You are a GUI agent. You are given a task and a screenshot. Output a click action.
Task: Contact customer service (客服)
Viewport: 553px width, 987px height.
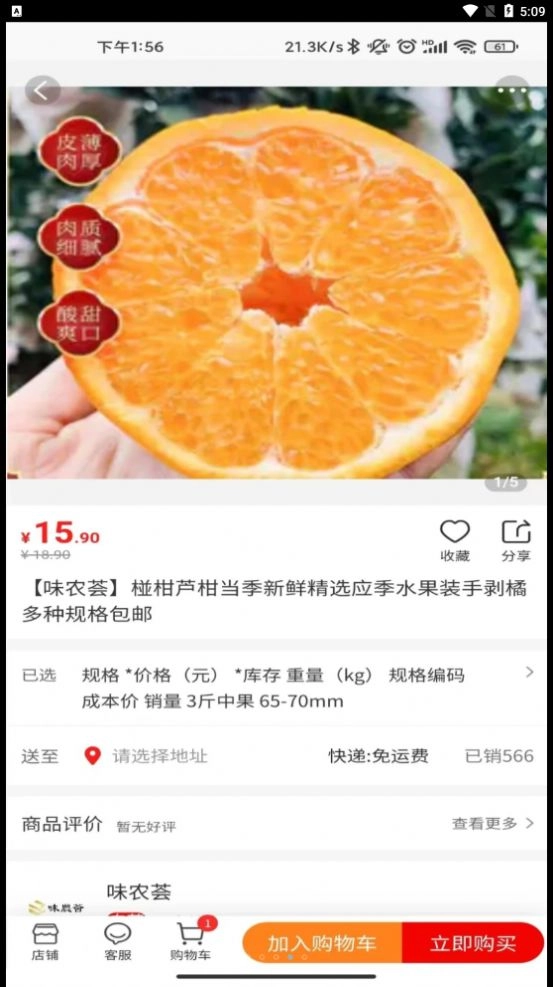pyautogui.click(x=118, y=942)
